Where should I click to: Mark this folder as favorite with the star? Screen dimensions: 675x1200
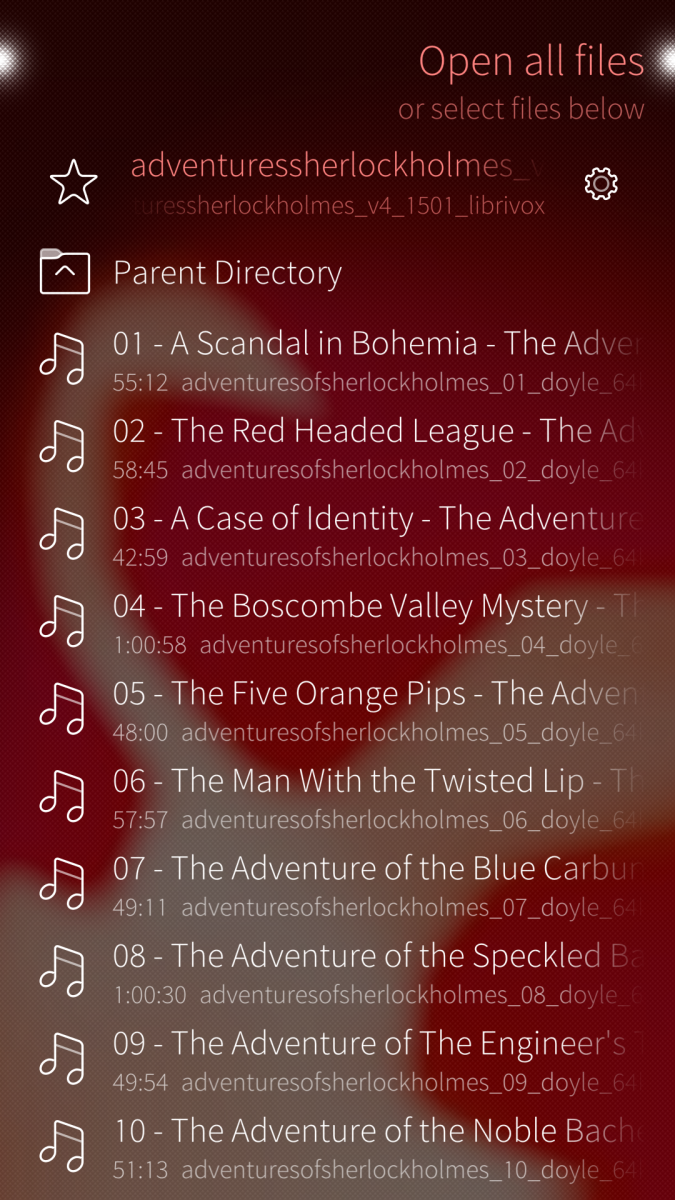click(x=74, y=183)
